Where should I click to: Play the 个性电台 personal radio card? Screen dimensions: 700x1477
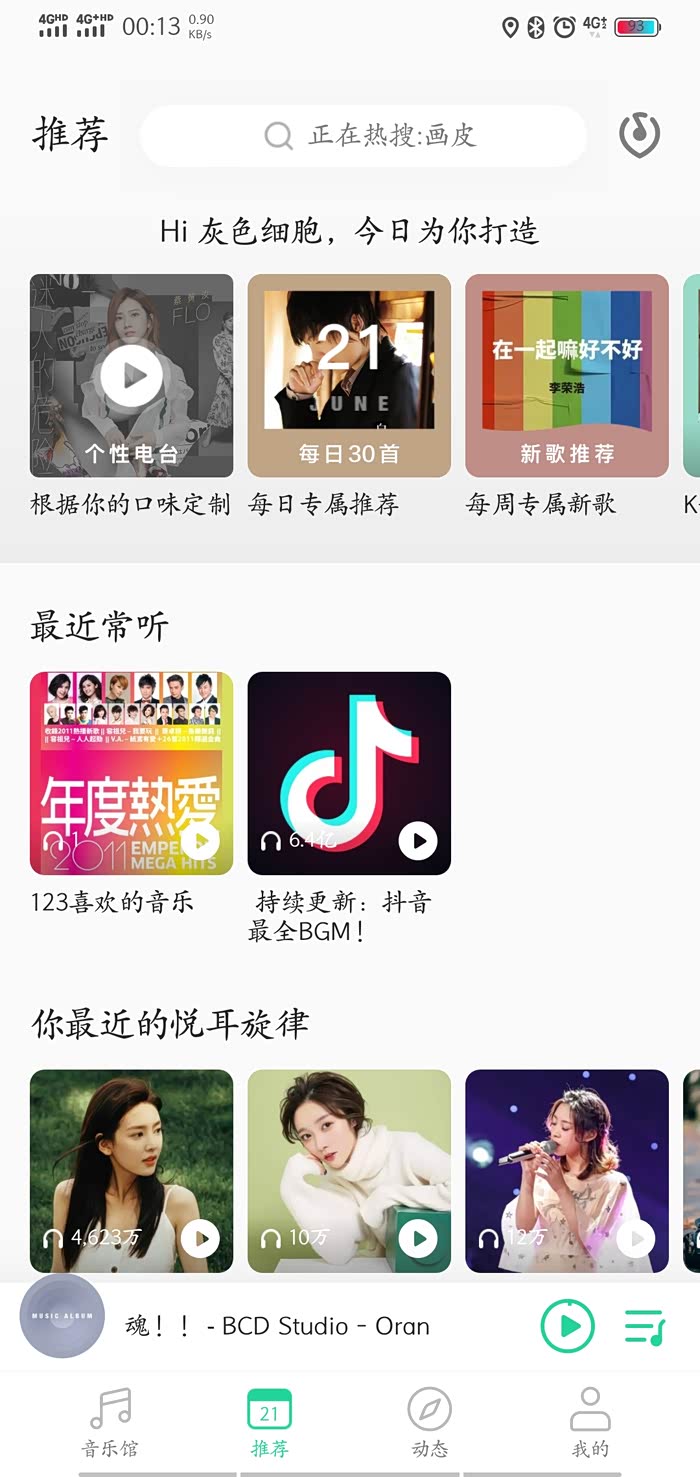(x=131, y=375)
